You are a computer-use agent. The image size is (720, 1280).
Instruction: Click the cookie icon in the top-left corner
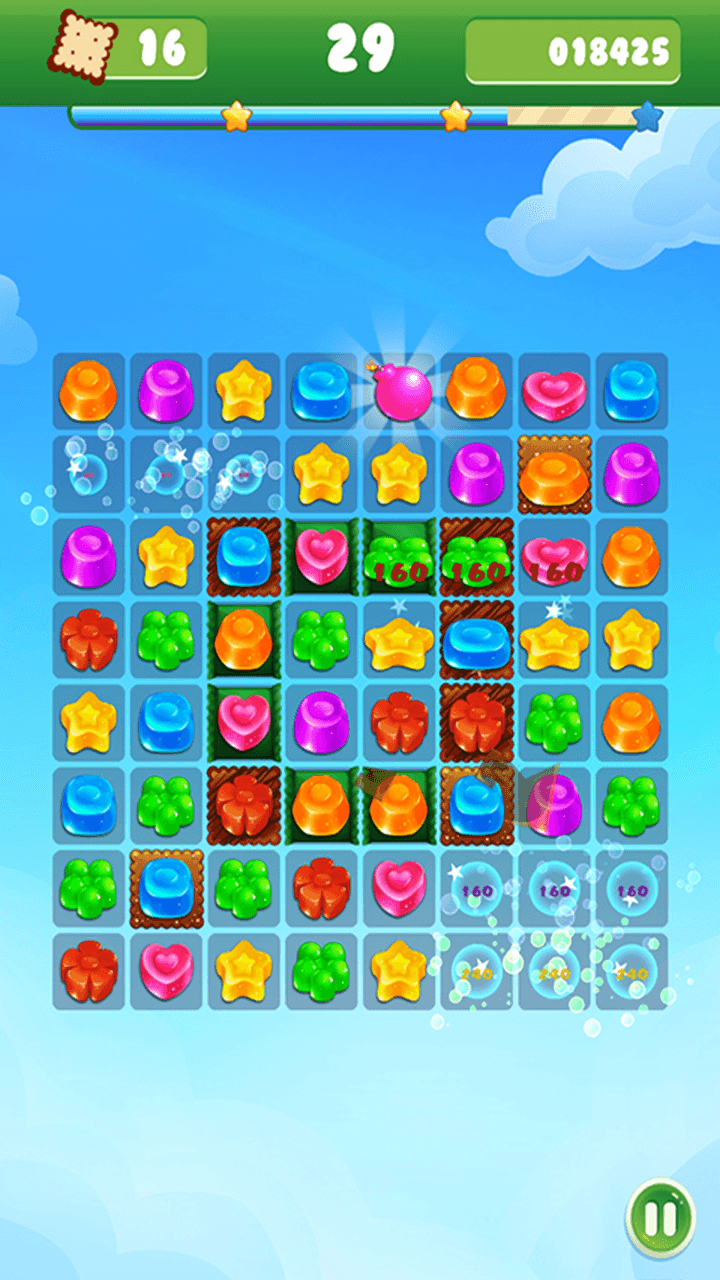pos(85,45)
